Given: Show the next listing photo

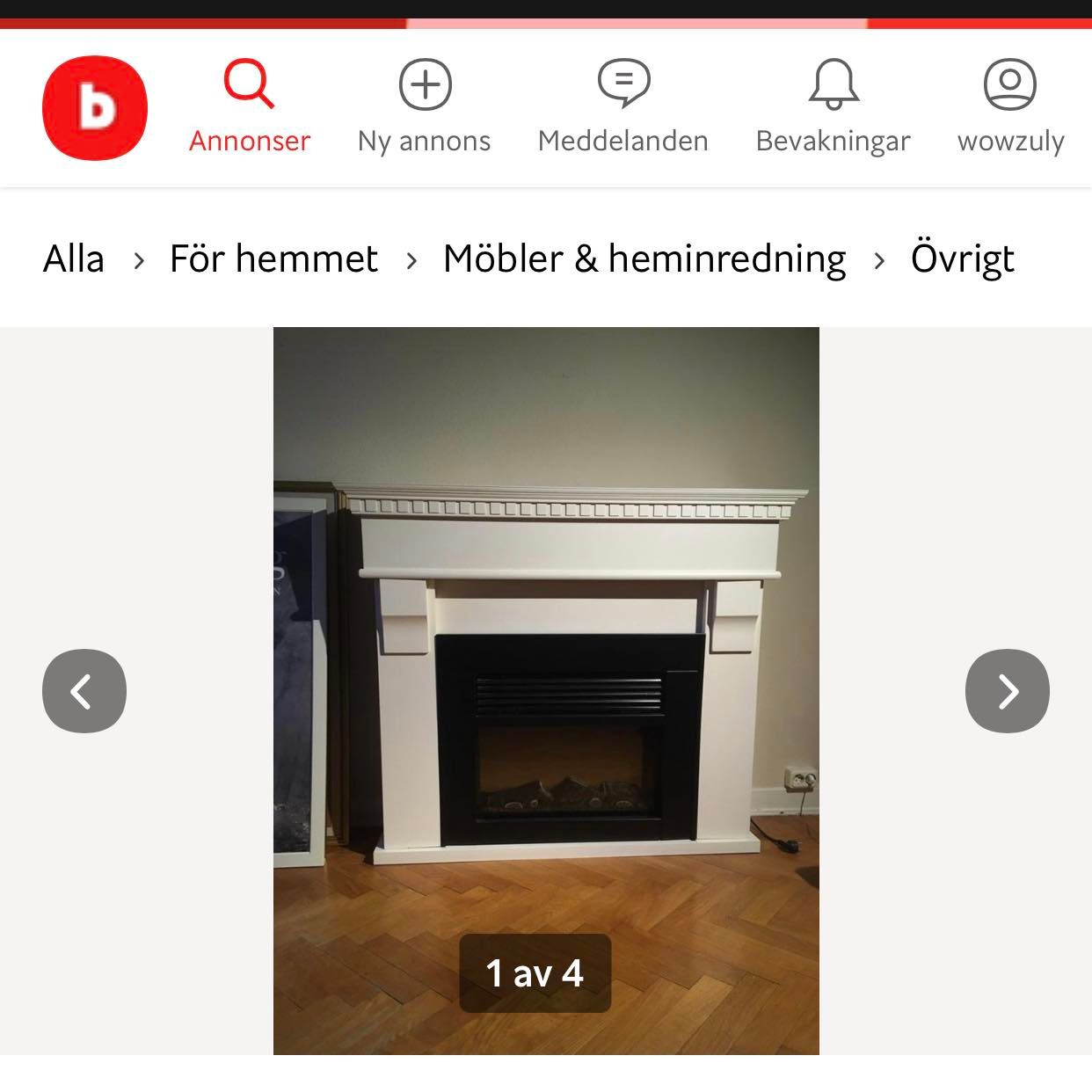Looking at the screenshot, I should tap(1008, 691).
